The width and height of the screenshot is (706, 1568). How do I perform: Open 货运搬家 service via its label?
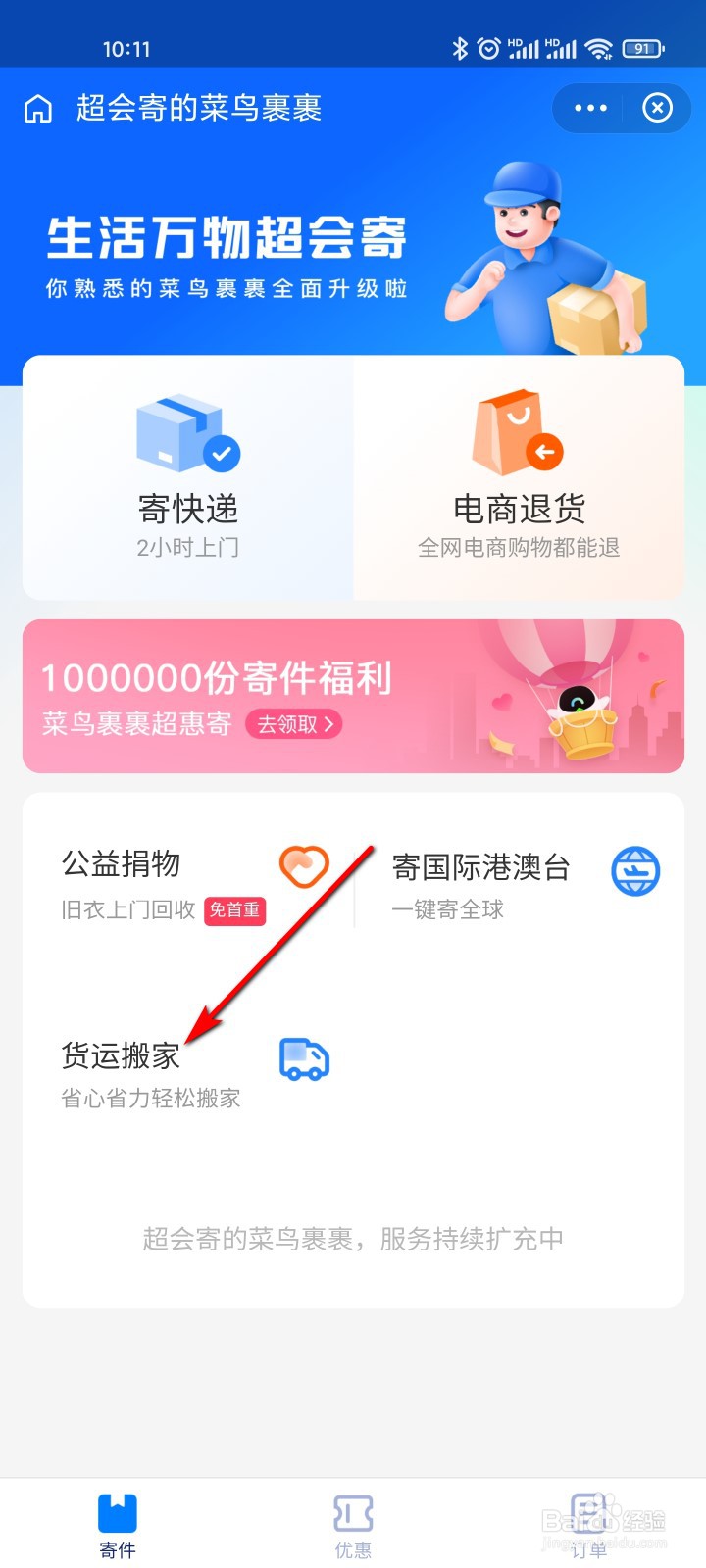(x=118, y=1056)
